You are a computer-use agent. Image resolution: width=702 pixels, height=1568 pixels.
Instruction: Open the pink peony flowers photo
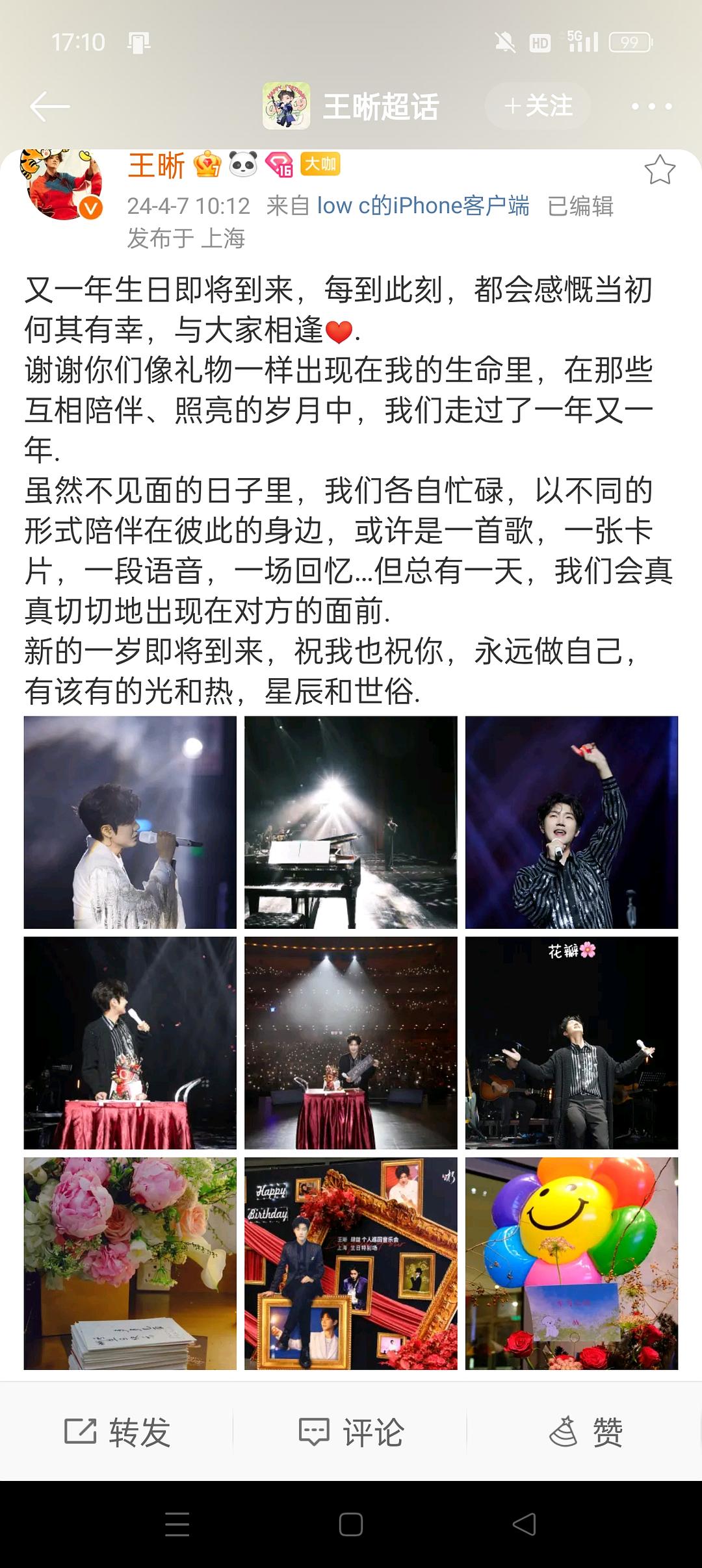[x=130, y=1263]
